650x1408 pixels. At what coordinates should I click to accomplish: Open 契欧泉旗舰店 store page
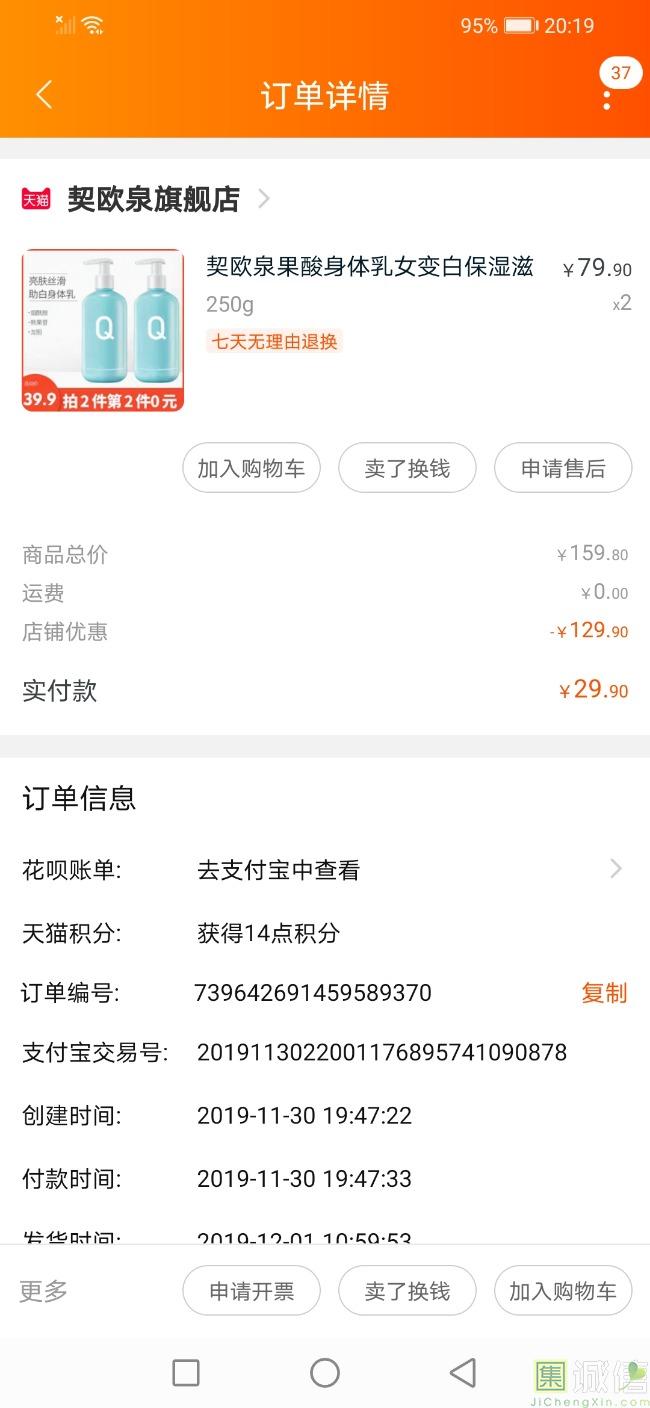[x=153, y=199]
